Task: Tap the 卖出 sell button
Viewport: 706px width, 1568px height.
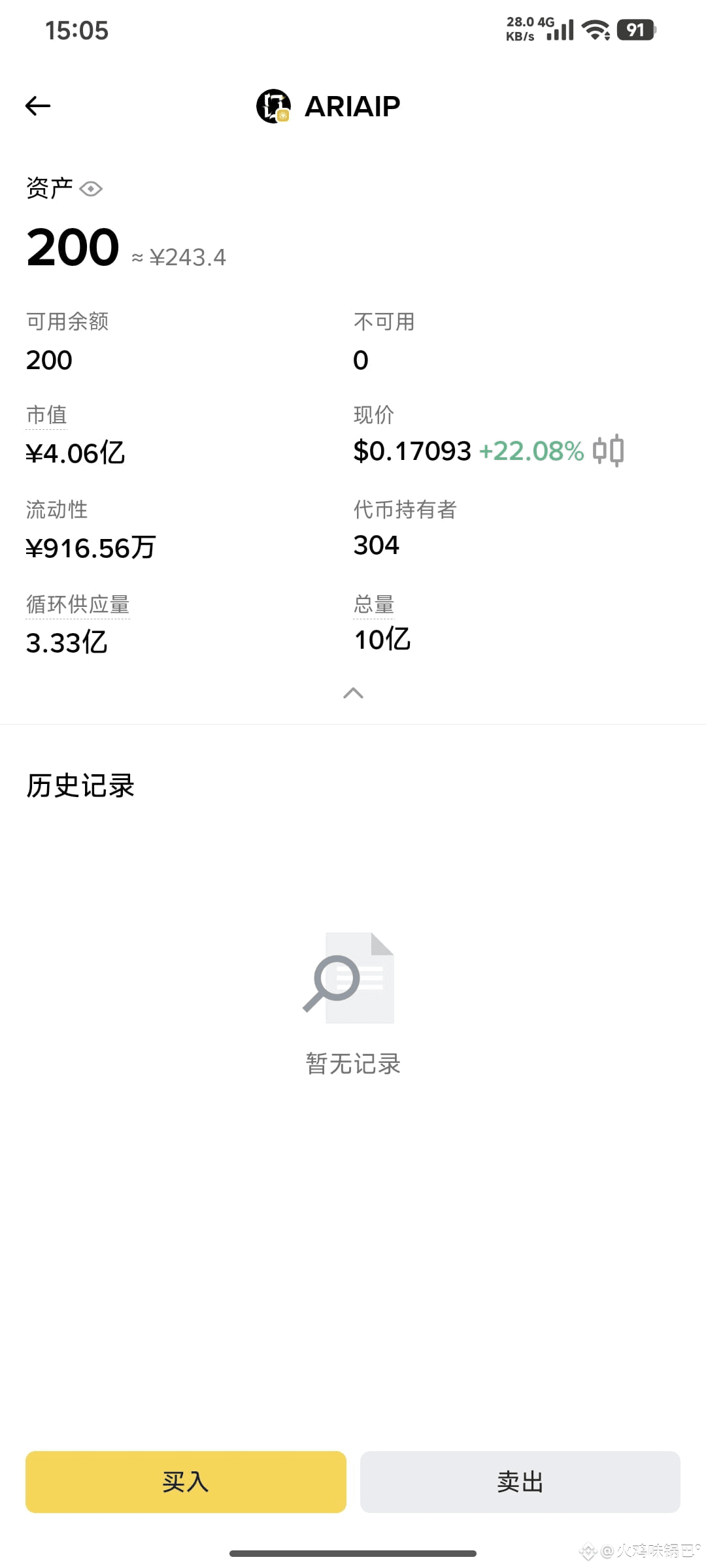Action: tap(520, 1482)
